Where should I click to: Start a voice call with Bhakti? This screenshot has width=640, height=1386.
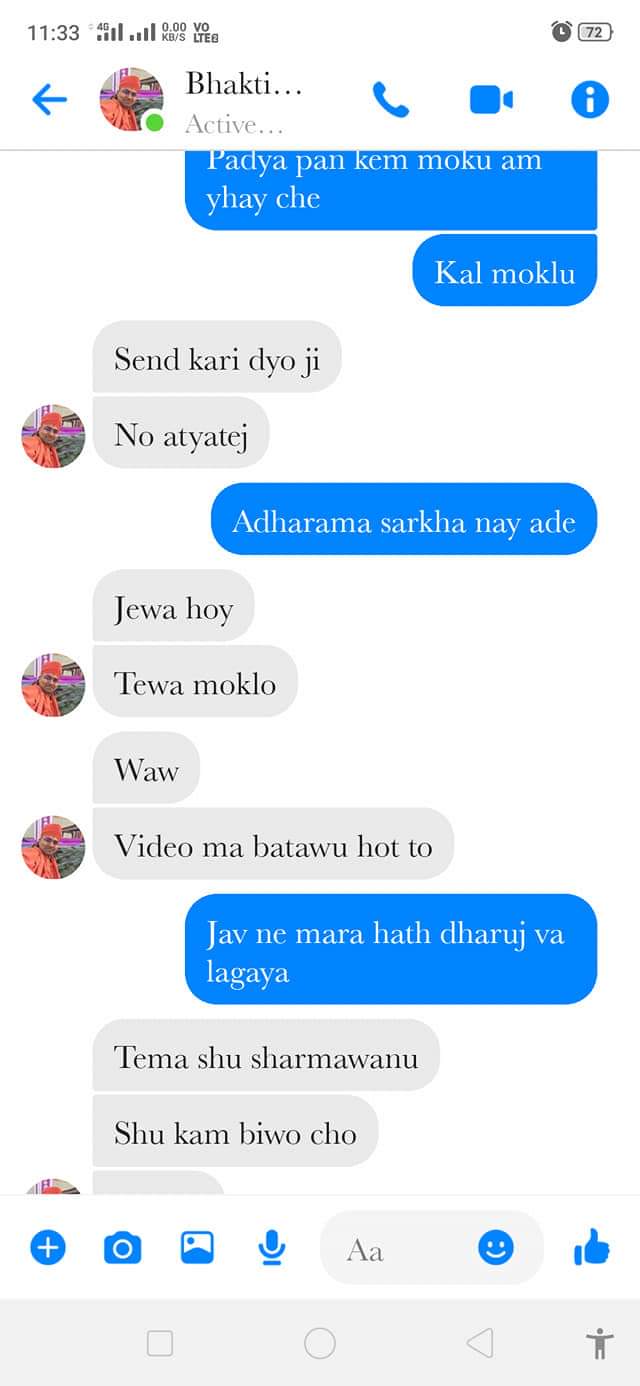390,99
